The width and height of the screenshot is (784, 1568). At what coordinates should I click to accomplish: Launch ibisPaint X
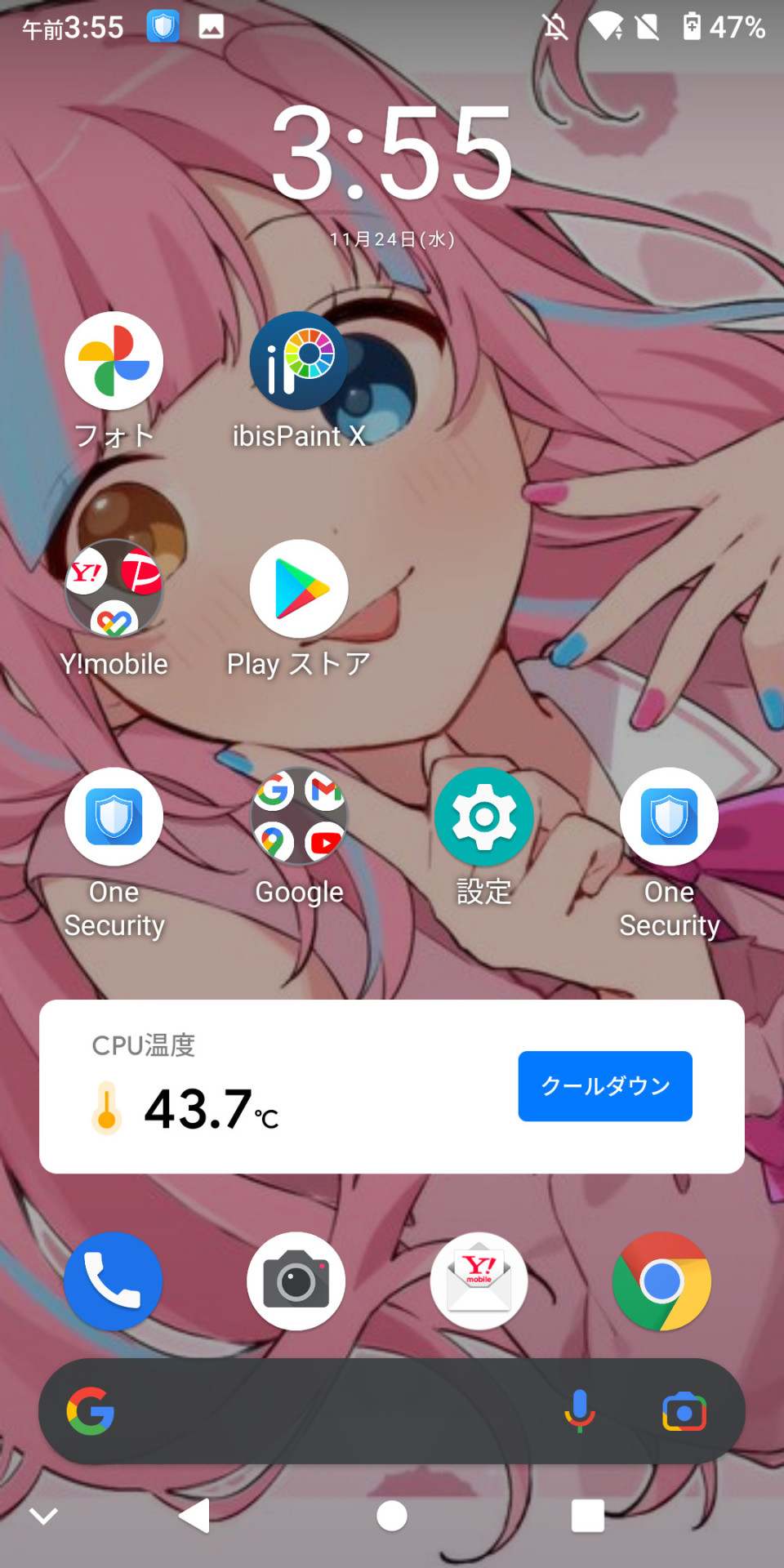[x=299, y=361]
